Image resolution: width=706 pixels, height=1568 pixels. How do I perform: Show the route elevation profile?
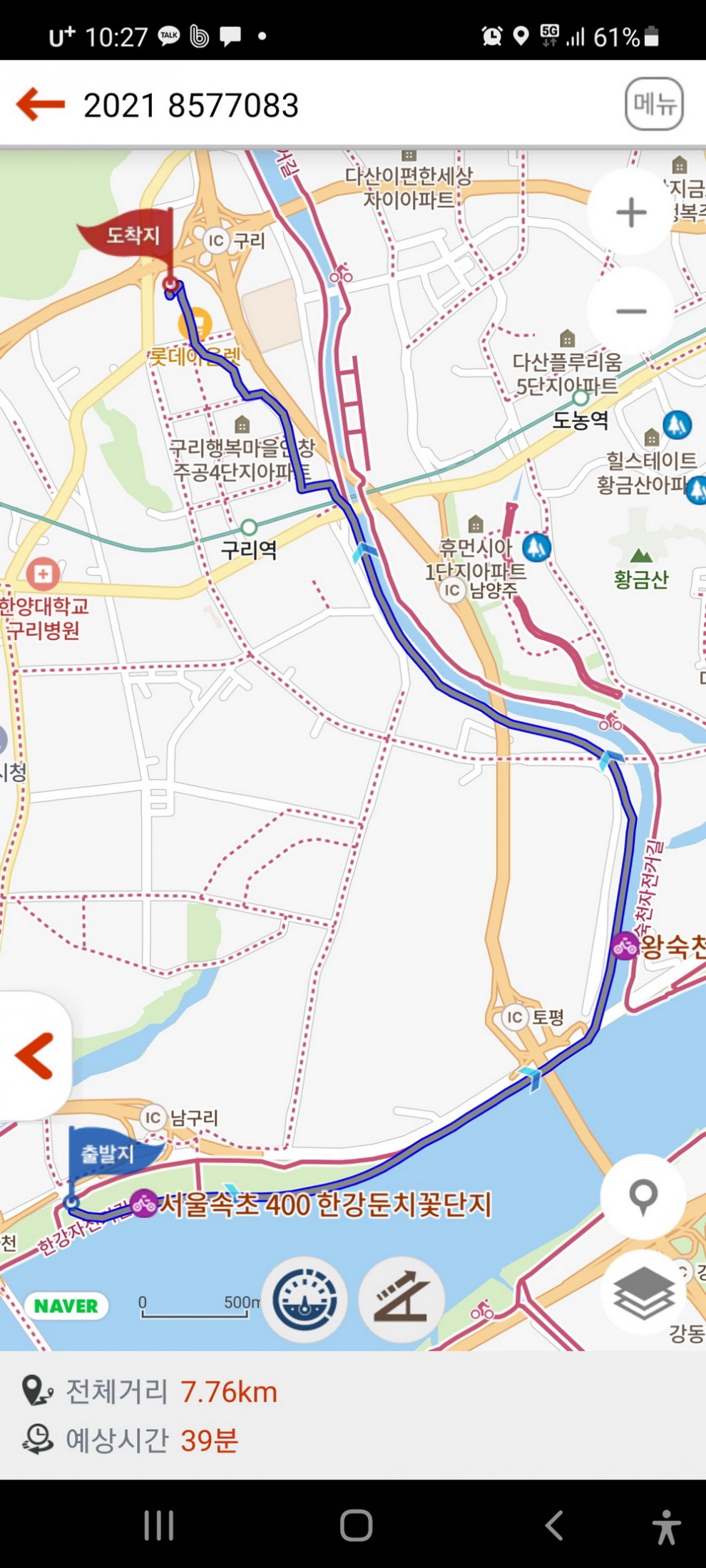[401, 1300]
